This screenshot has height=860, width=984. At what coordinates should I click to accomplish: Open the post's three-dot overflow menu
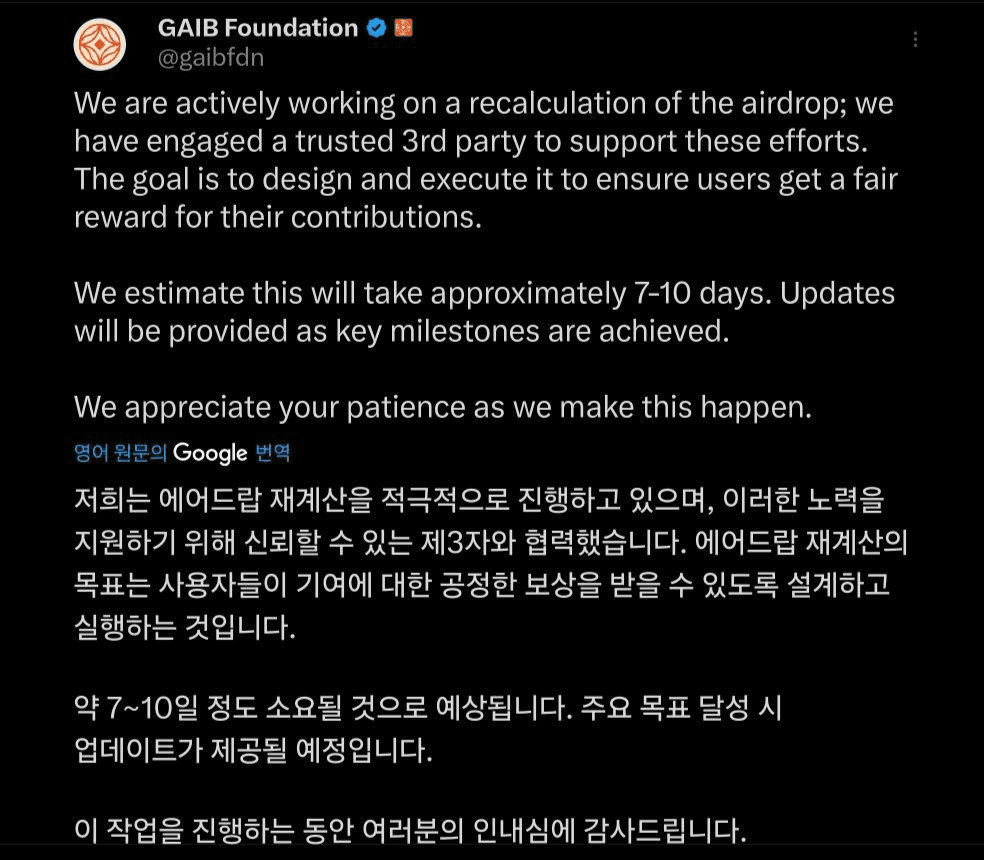pyautogui.click(x=915, y=40)
